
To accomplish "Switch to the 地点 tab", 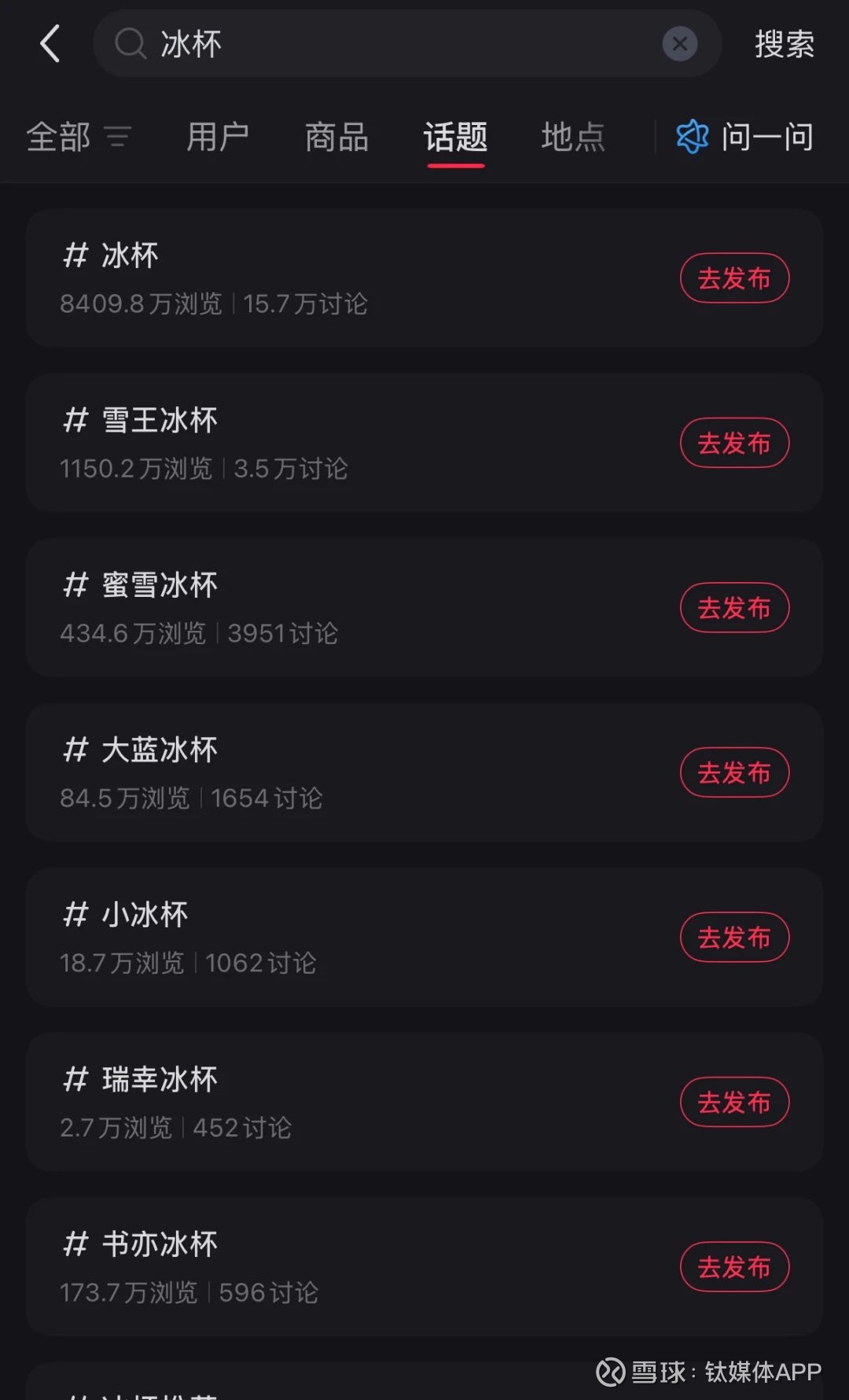I will 573,137.
